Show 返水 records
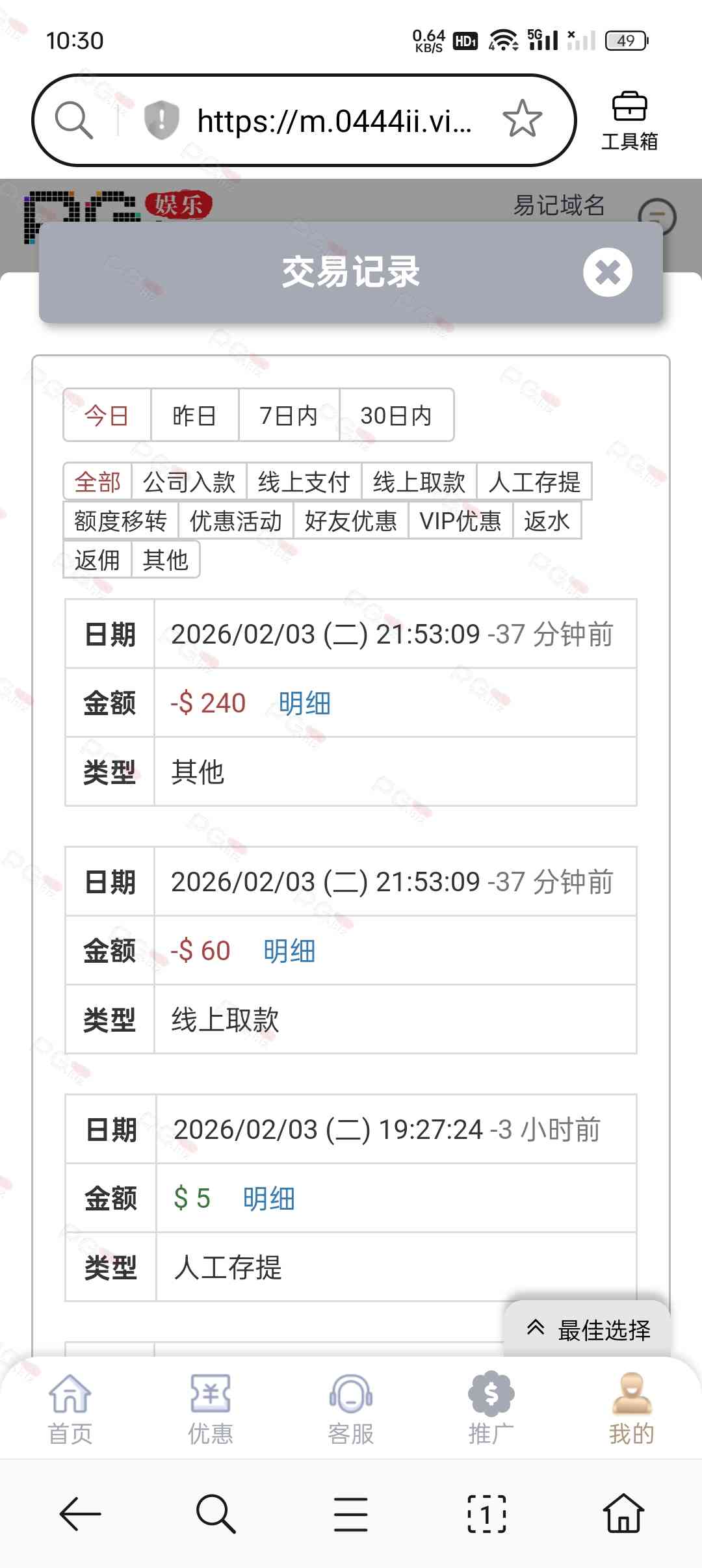The image size is (702, 1568). click(x=546, y=521)
